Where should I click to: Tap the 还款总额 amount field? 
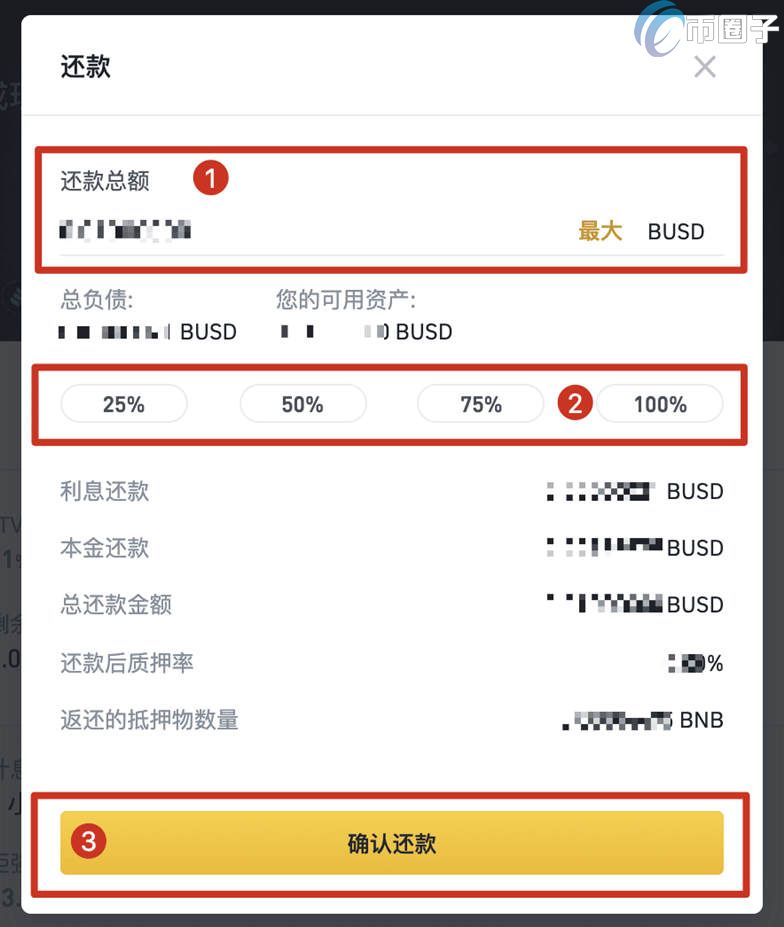click(300, 231)
